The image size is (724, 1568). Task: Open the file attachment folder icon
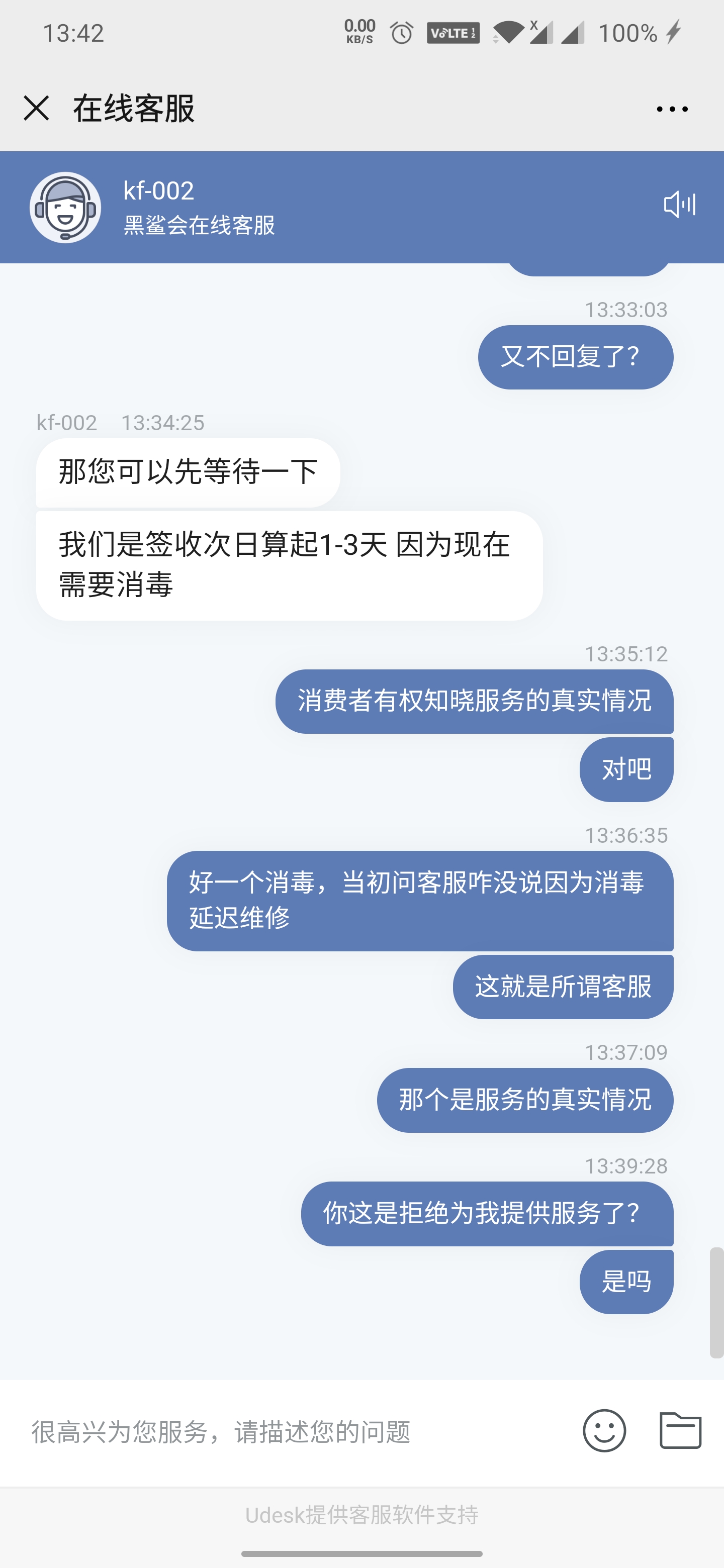(x=680, y=1430)
